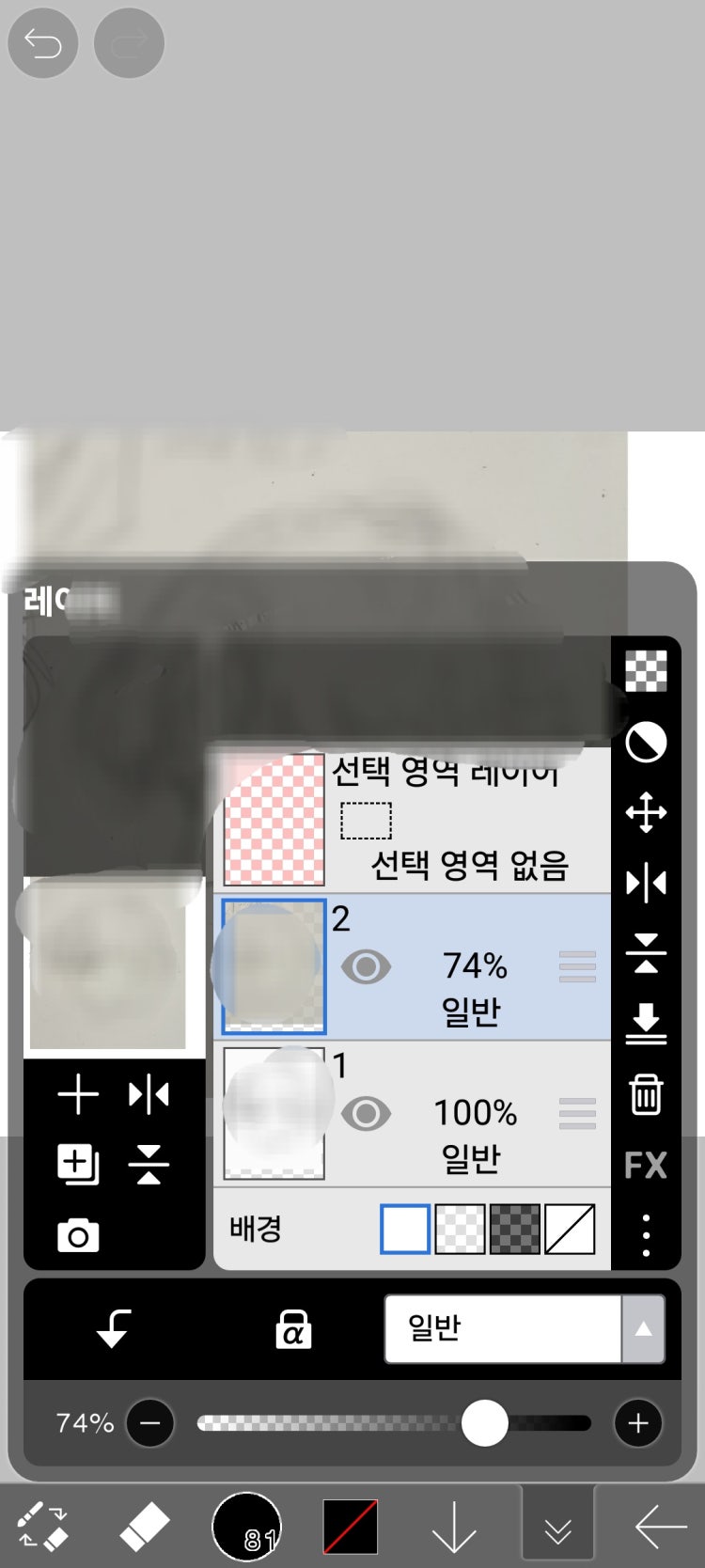Open the FX filter menu
Viewport: 705px width, 1568px height.
pos(646,1165)
